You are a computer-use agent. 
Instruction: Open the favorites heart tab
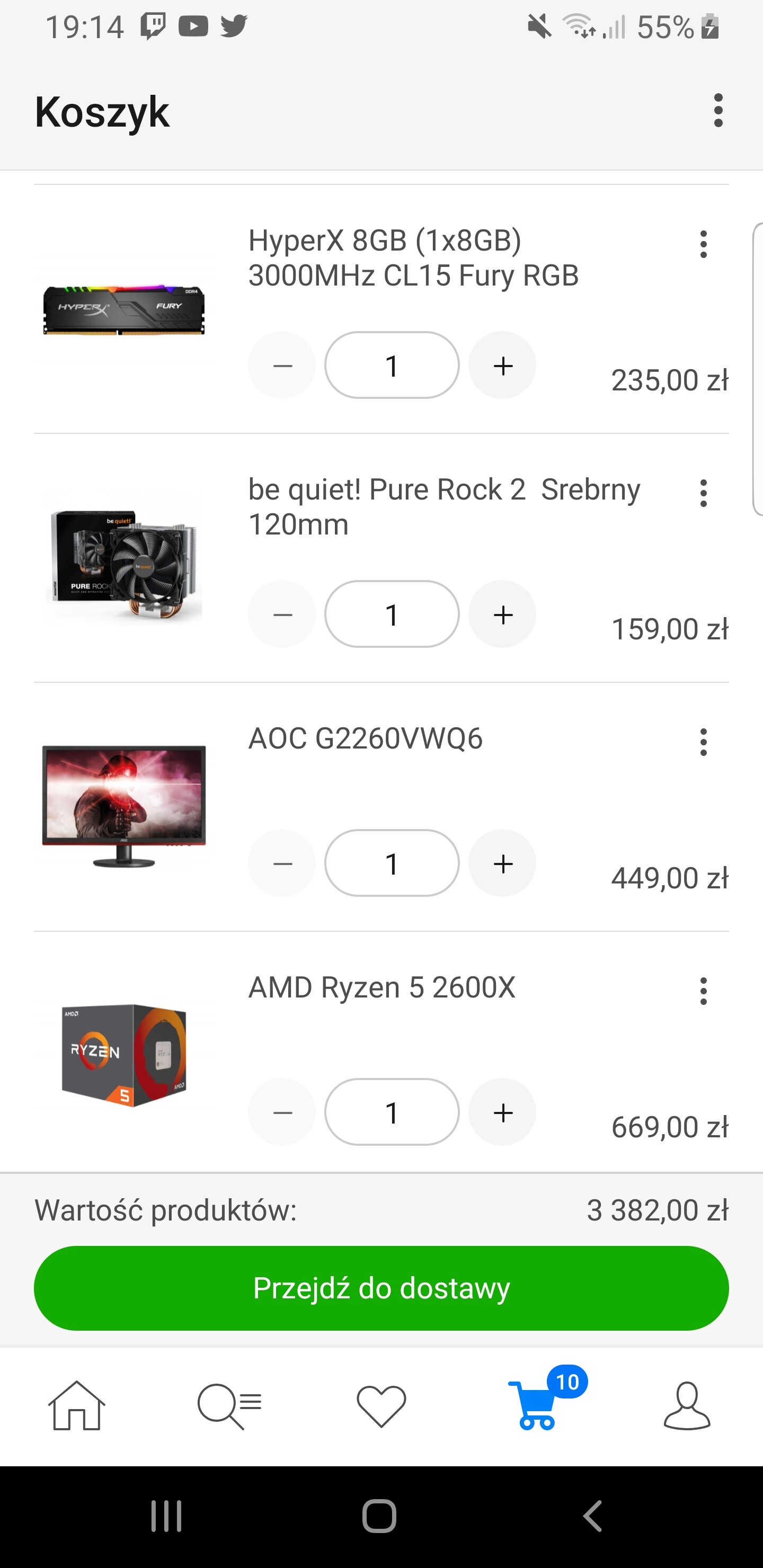[x=381, y=1405]
